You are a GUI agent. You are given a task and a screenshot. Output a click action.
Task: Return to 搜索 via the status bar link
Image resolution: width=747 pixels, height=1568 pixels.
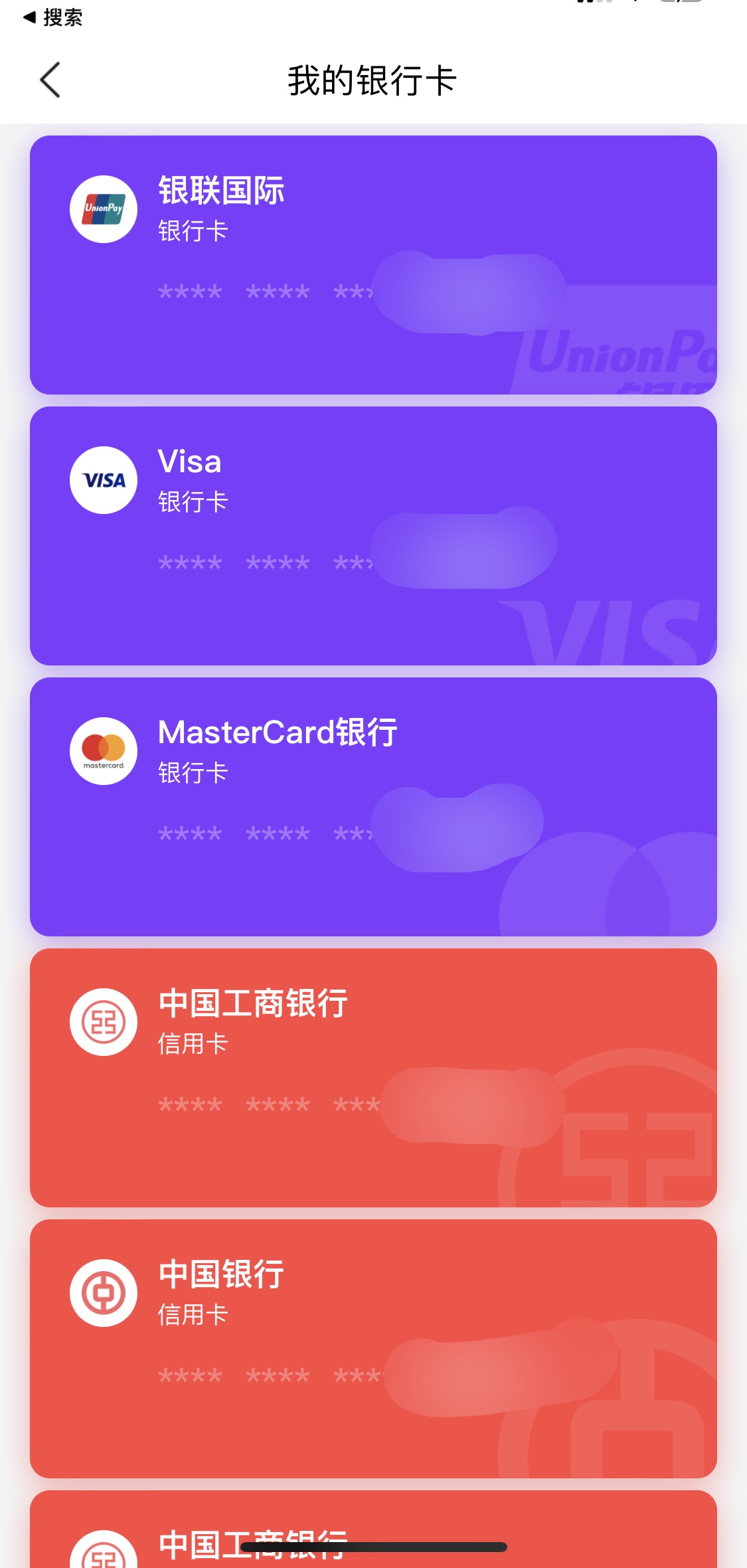click(x=53, y=17)
